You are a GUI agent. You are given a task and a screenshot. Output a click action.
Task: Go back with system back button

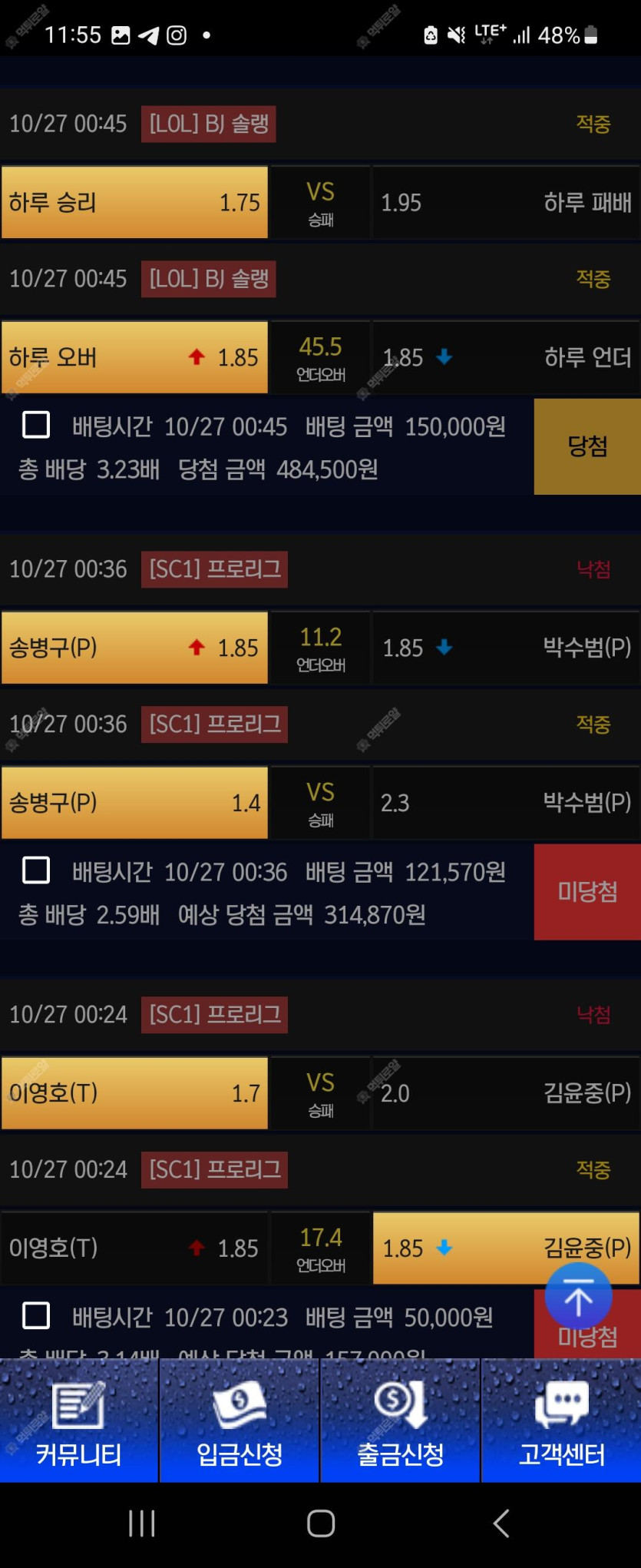[501, 1523]
